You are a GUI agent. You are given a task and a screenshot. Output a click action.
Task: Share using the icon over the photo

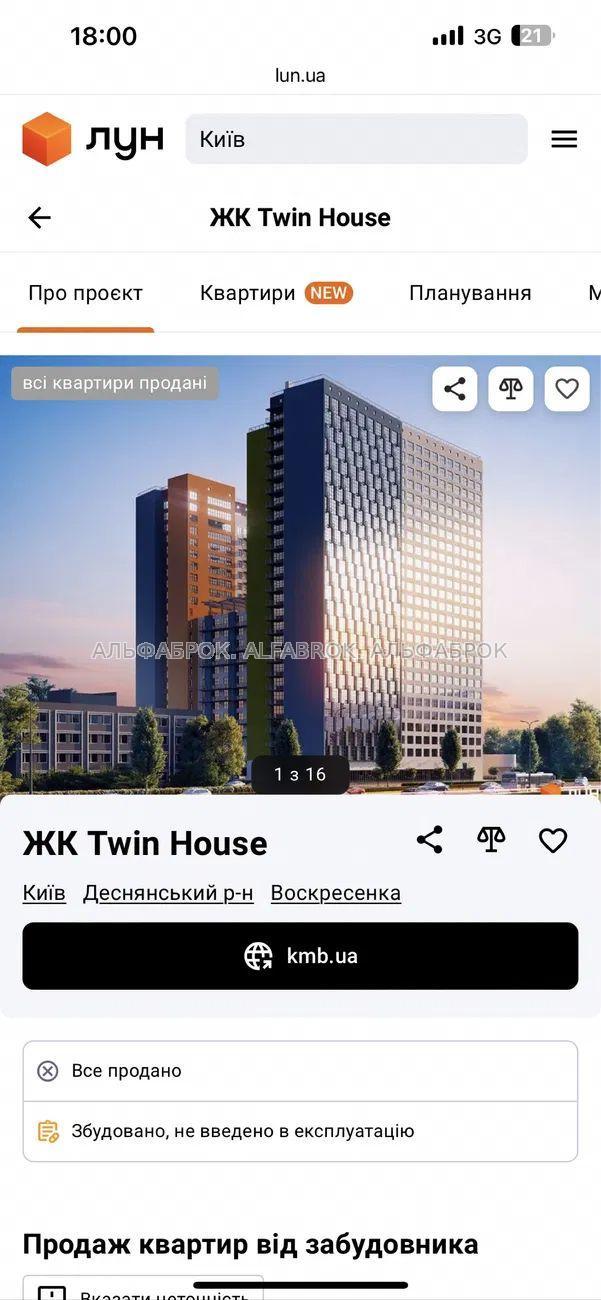455,389
